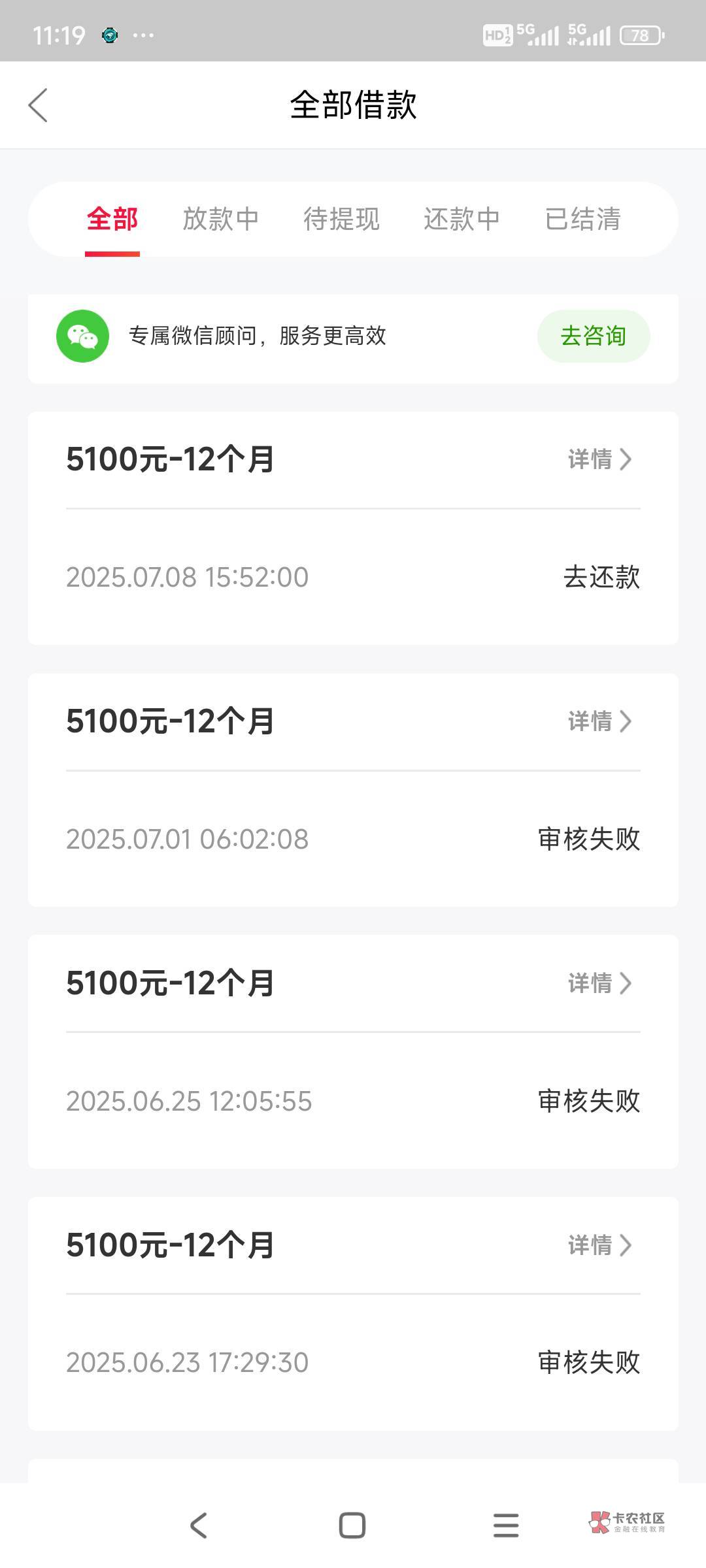See 详情 of the 2025.06.23 loan
Screen dimensions: 706x1568
point(599,1245)
